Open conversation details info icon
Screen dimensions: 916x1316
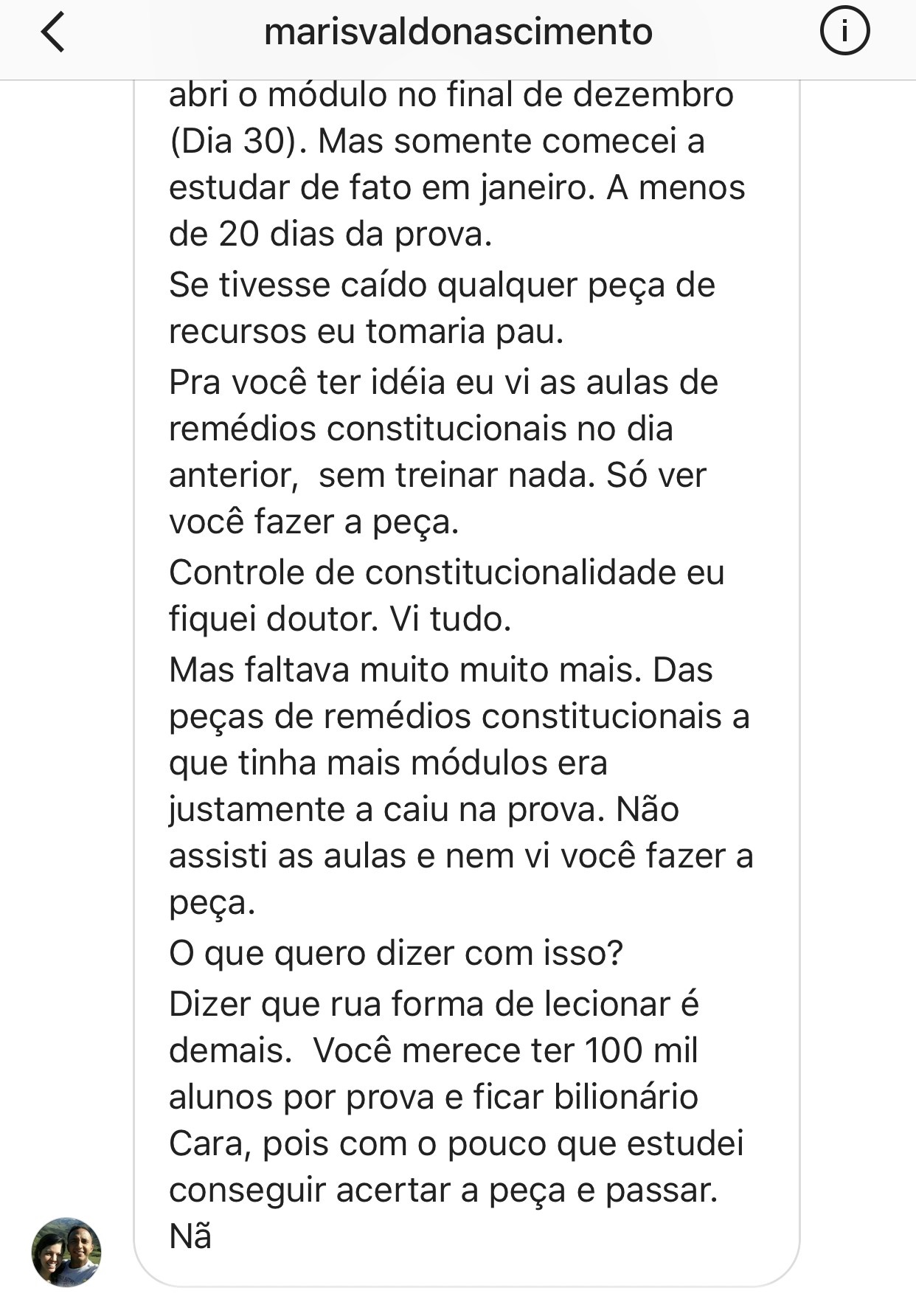844,32
